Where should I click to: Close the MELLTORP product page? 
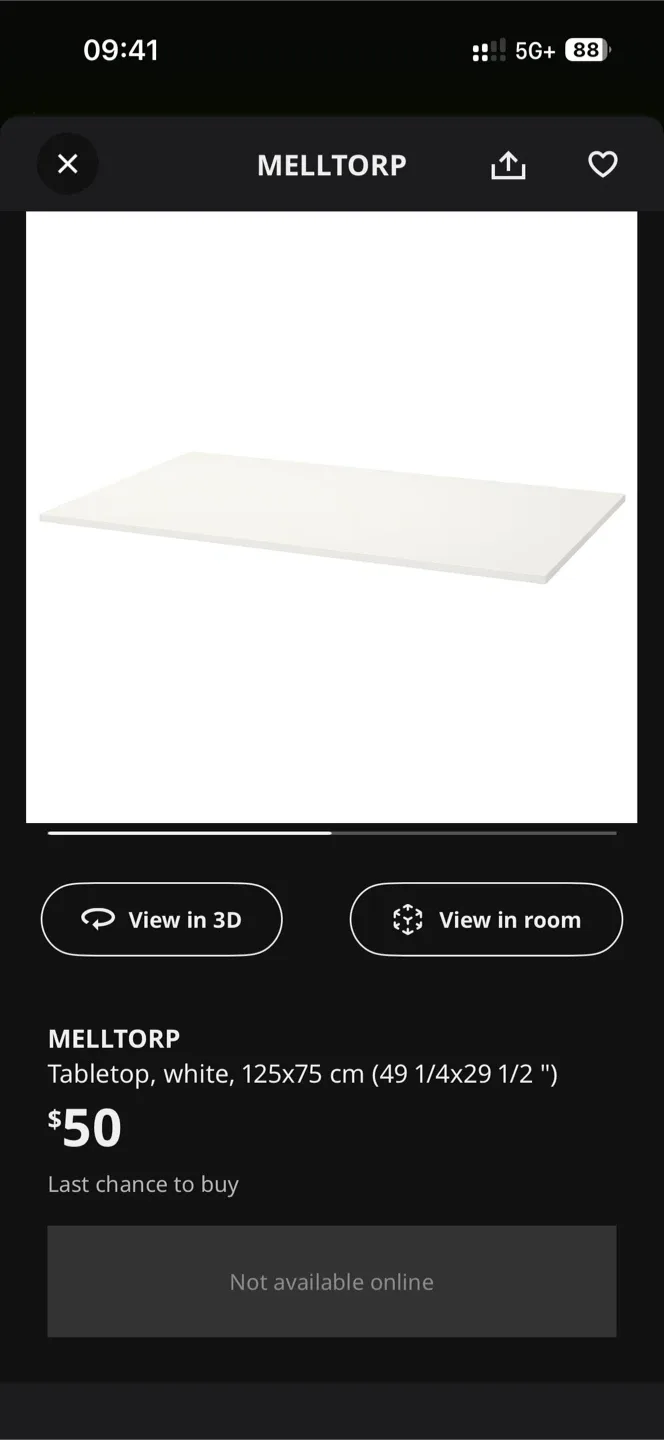pos(67,164)
